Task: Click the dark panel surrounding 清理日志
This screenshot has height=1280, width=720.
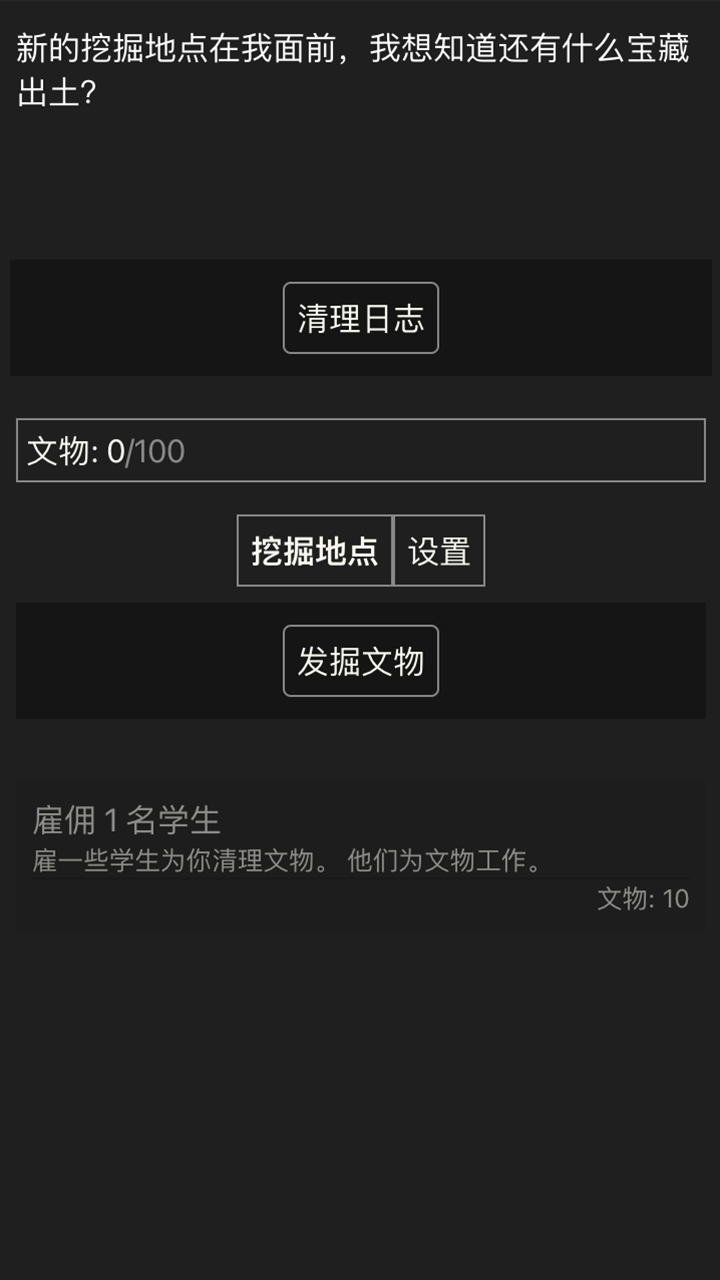Action: (x=120, y=318)
